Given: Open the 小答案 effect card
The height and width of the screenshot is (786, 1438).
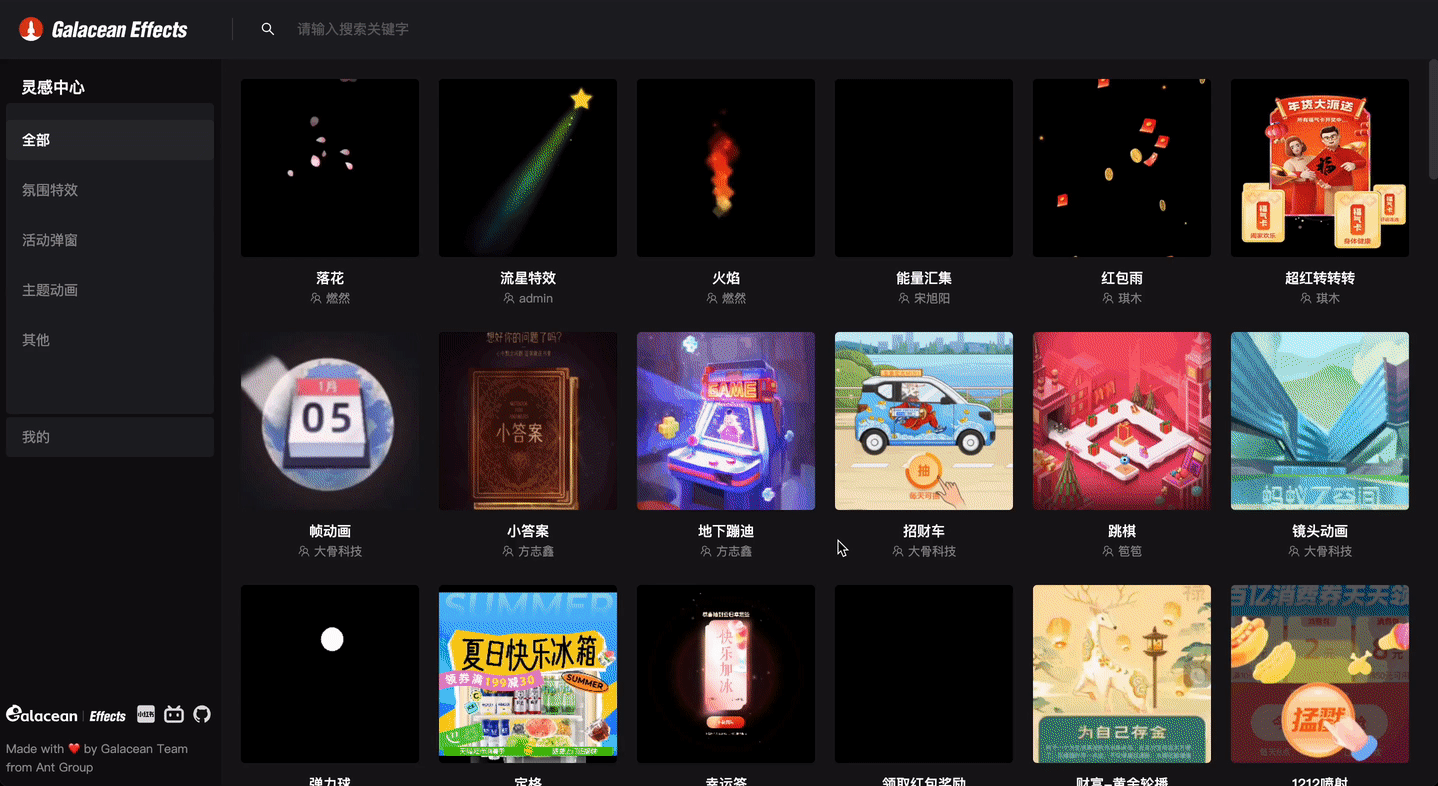Looking at the screenshot, I should (x=528, y=421).
